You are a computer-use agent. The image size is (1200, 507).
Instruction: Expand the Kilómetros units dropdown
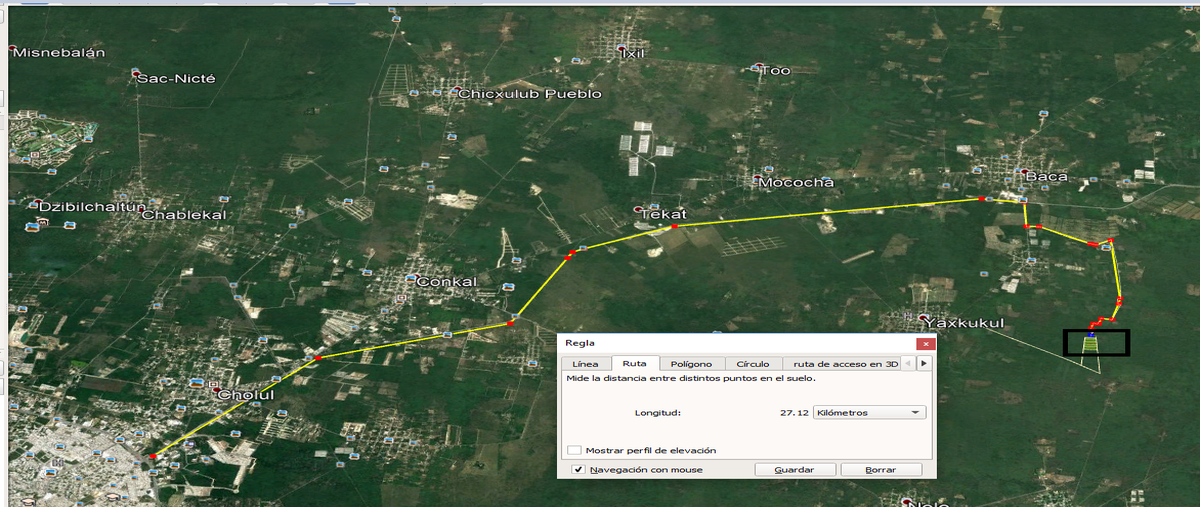click(869, 412)
